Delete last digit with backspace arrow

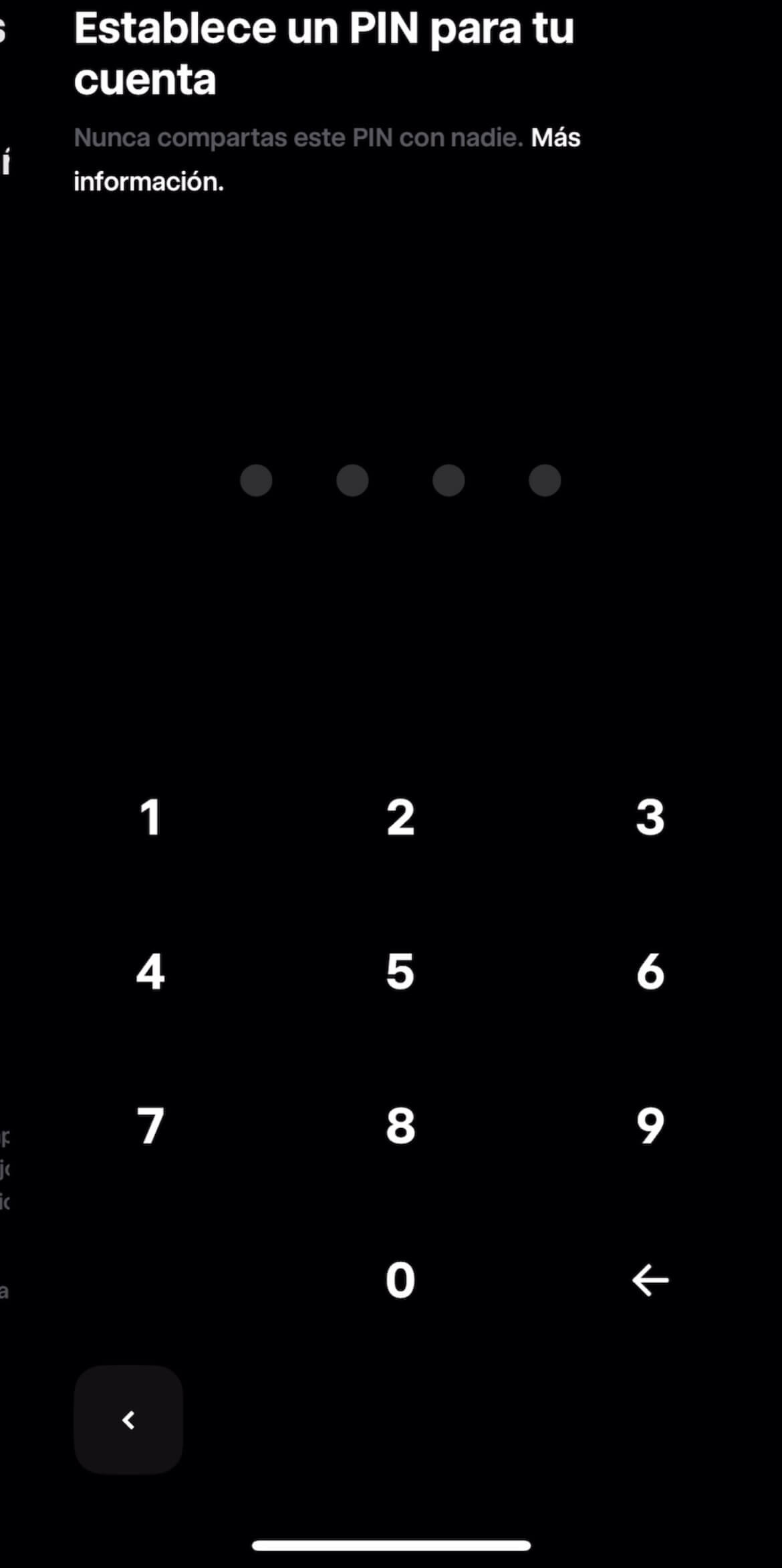click(650, 1280)
